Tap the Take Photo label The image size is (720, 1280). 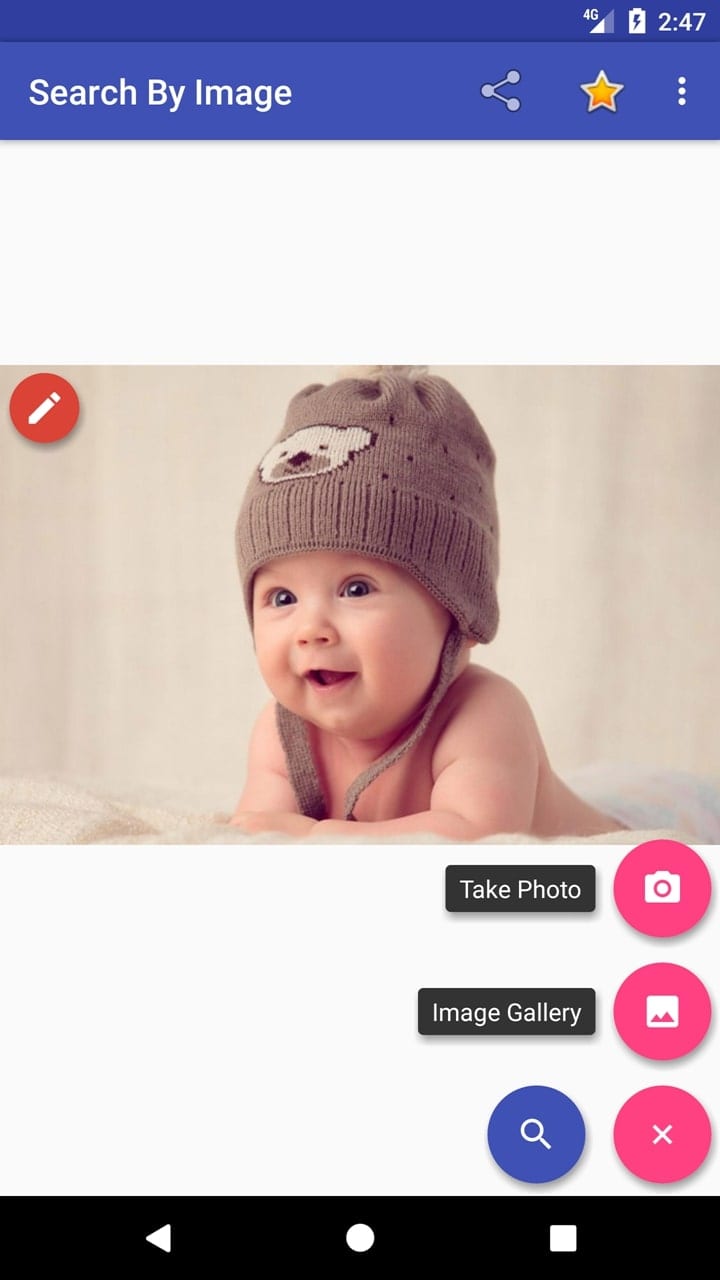tap(520, 889)
